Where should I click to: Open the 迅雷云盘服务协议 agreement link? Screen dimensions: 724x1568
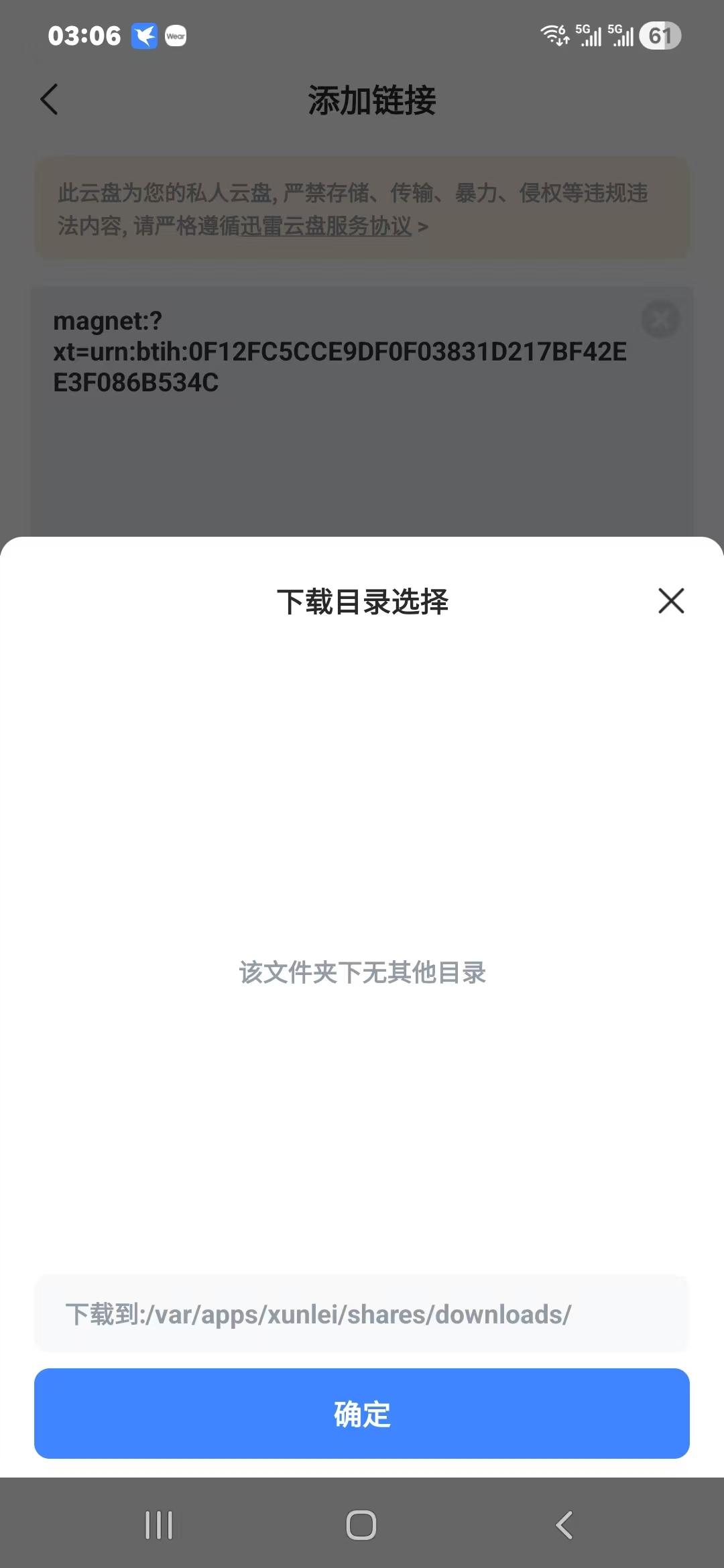click(x=326, y=228)
